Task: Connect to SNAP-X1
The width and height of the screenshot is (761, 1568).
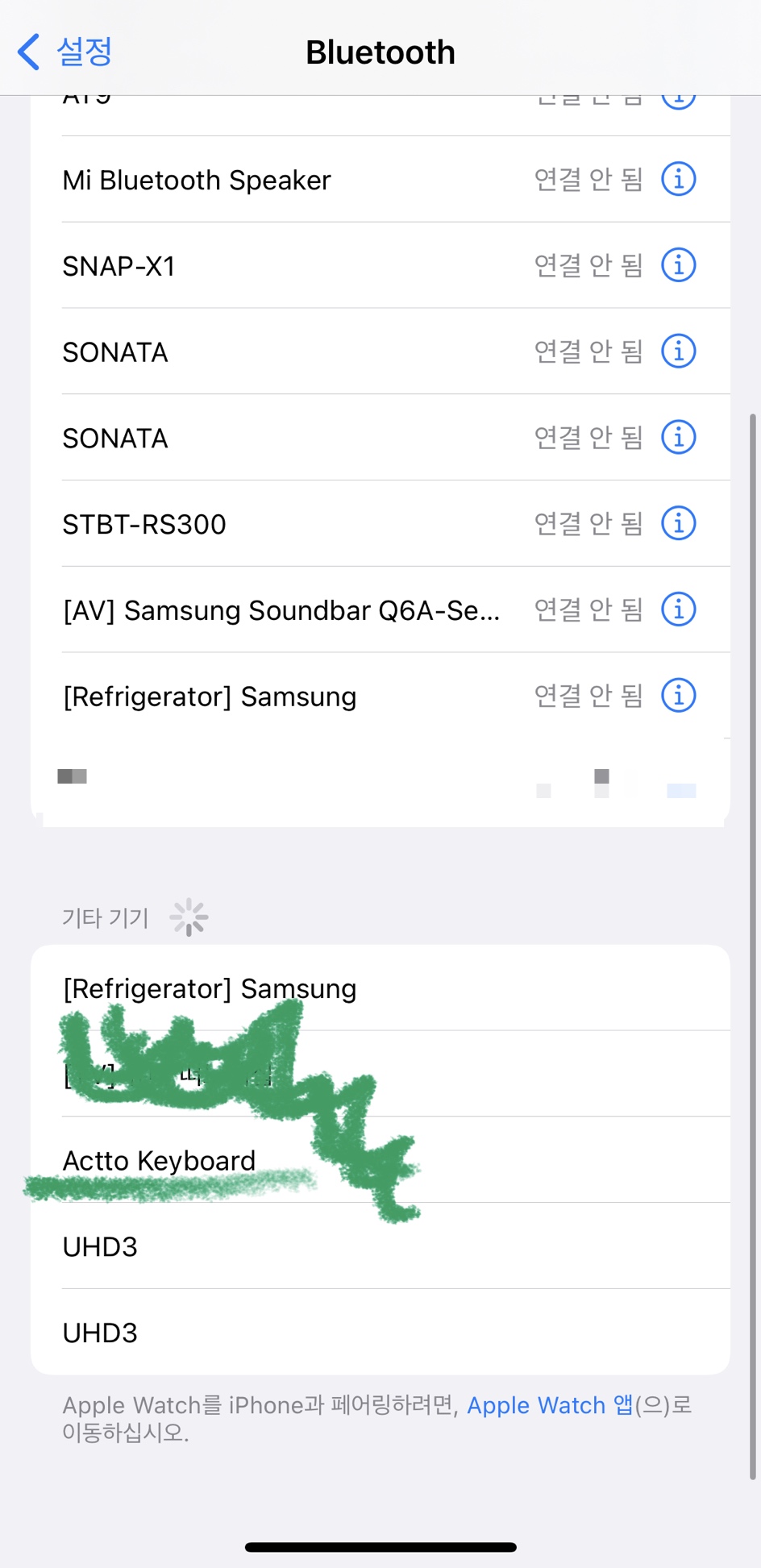Action: (x=380, y=265)
